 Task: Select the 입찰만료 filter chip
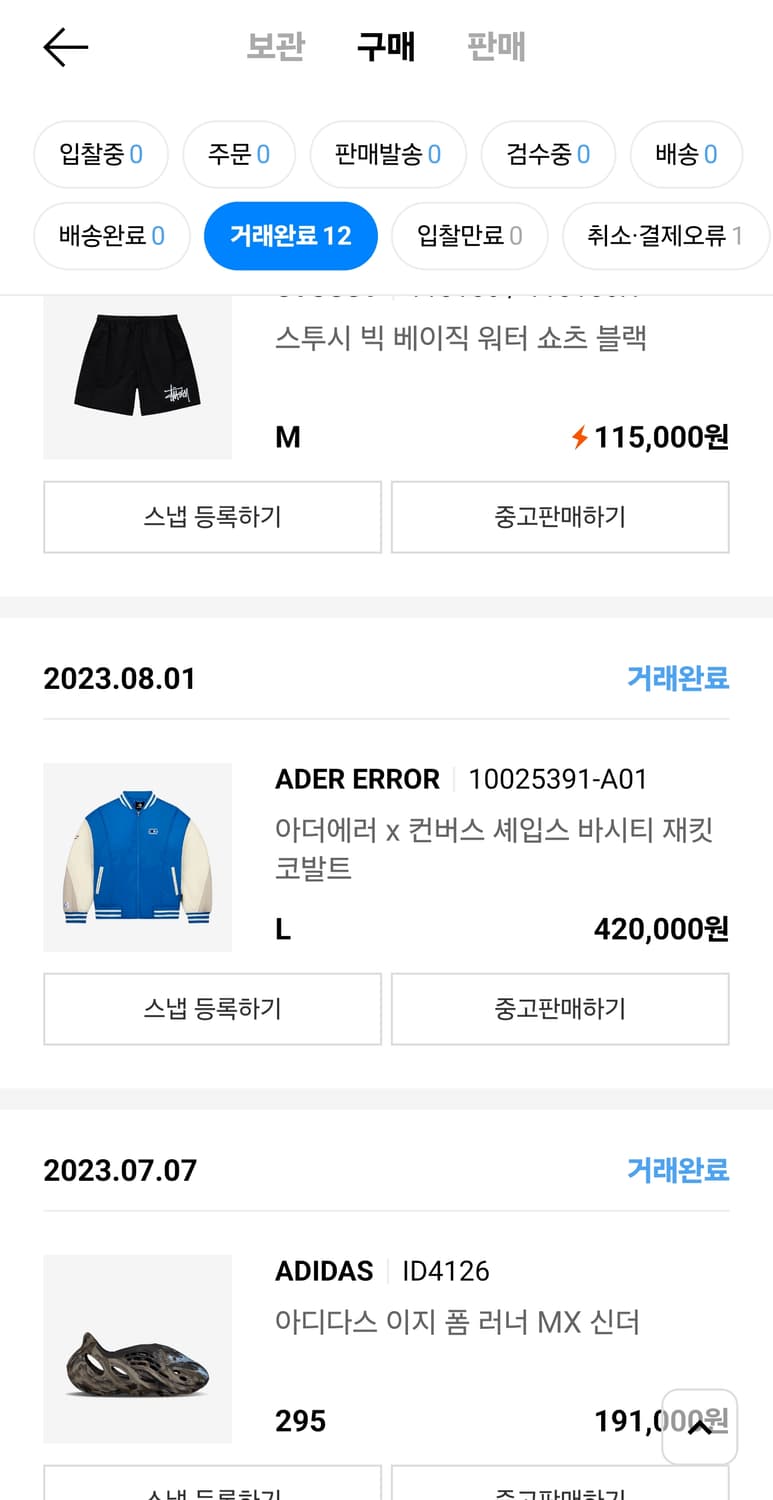coord(470,236)
